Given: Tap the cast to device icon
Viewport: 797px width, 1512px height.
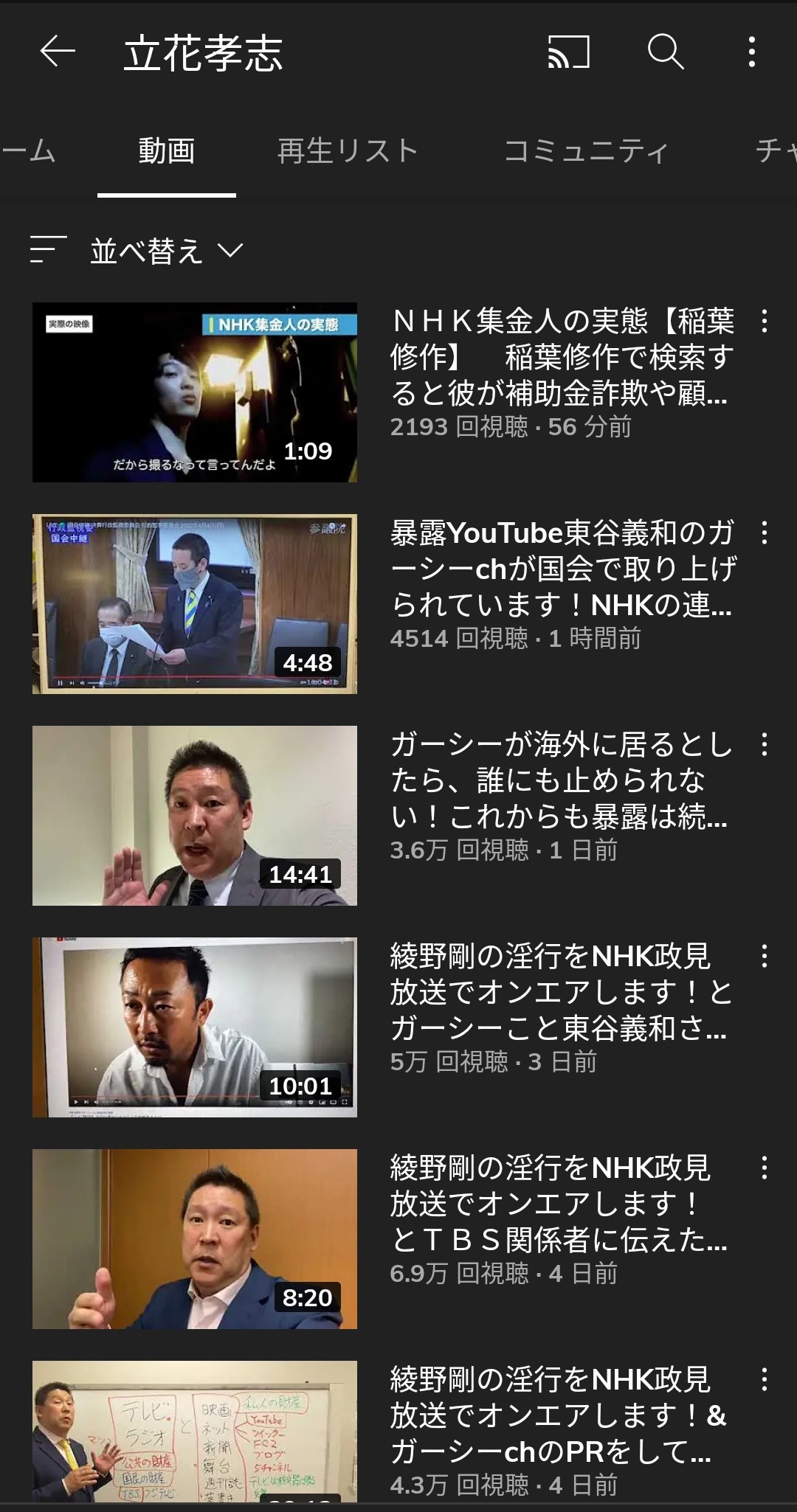Looking at the screenshot, I should click(568, 52).
